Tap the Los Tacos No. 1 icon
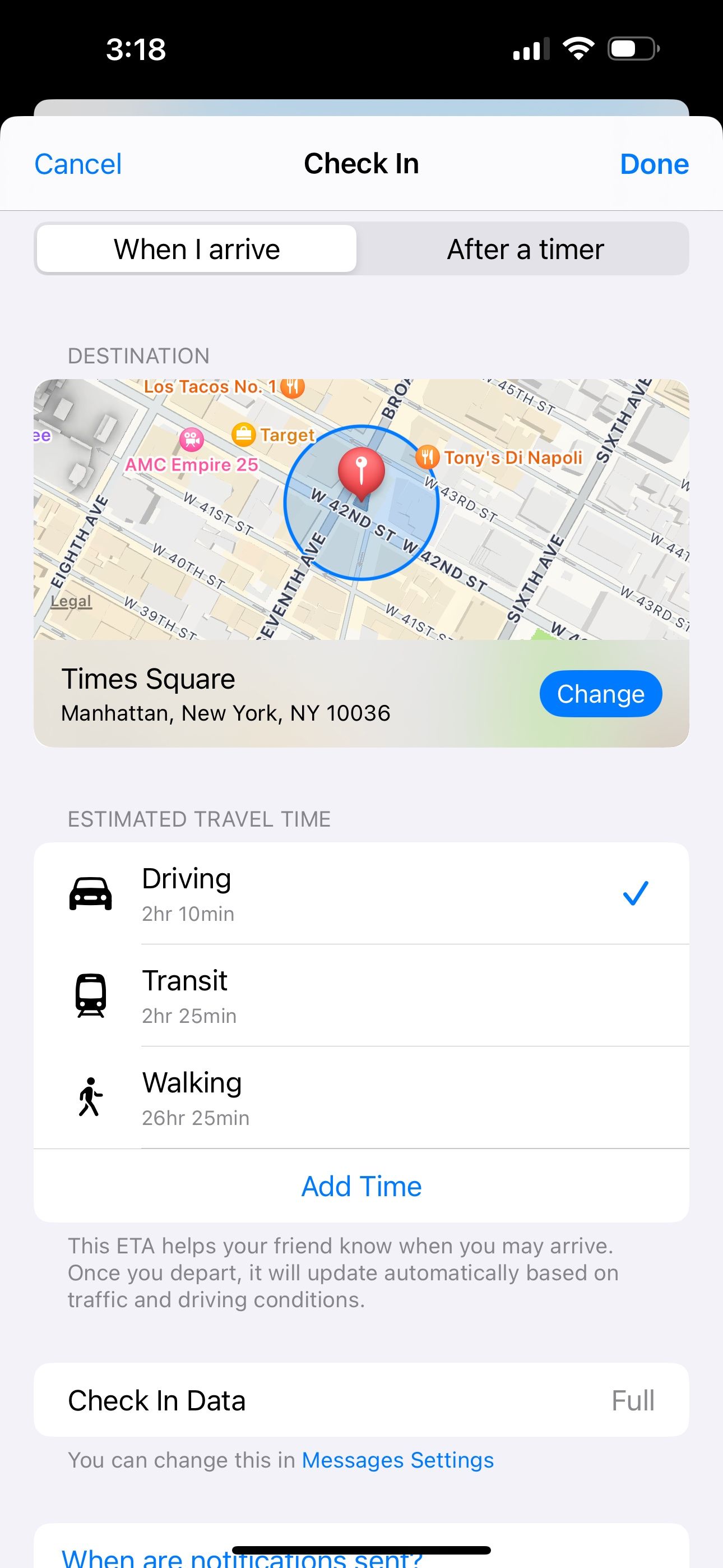 [x=291, y=386]
